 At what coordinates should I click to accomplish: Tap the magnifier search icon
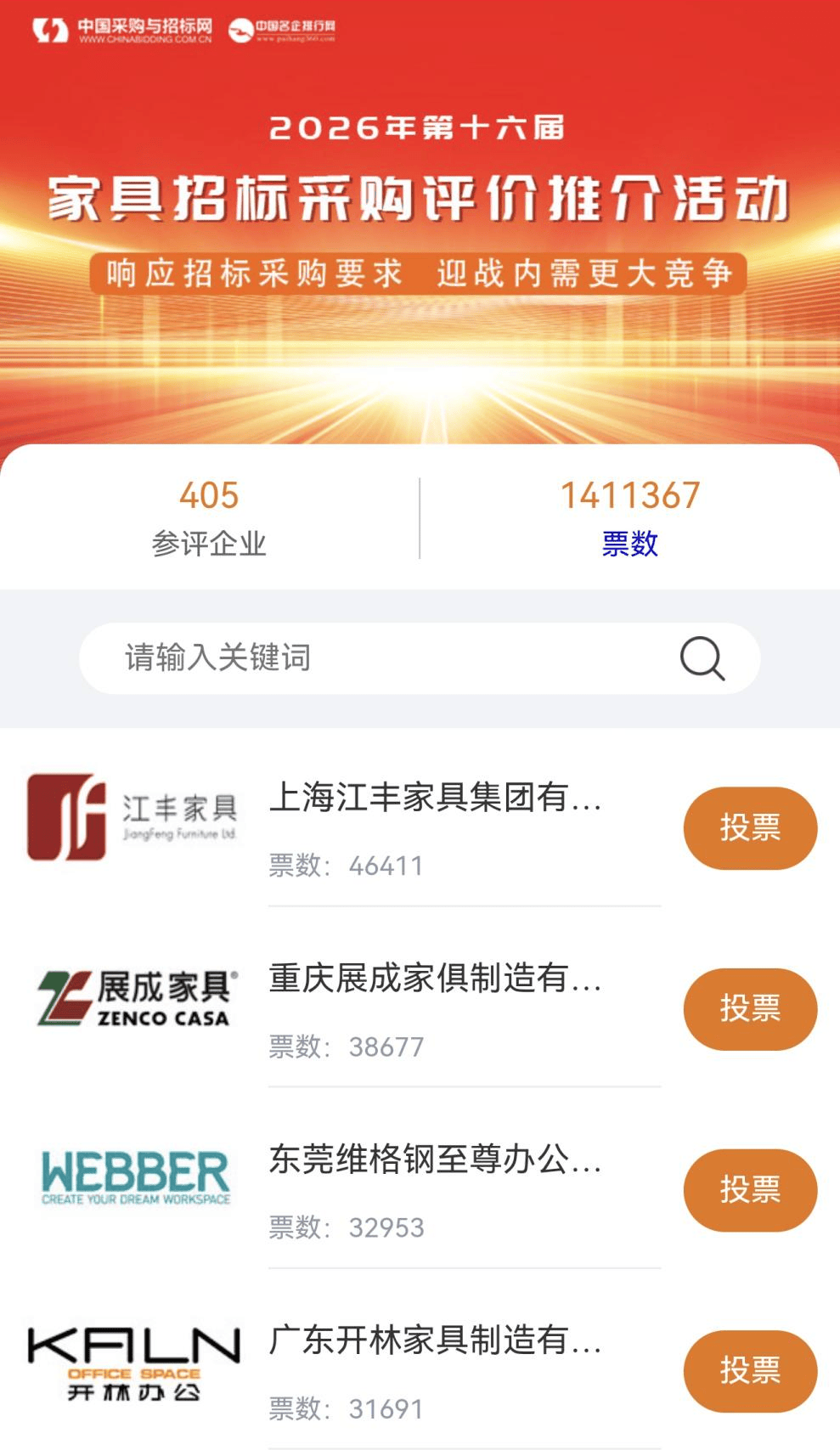click(702, 658)
